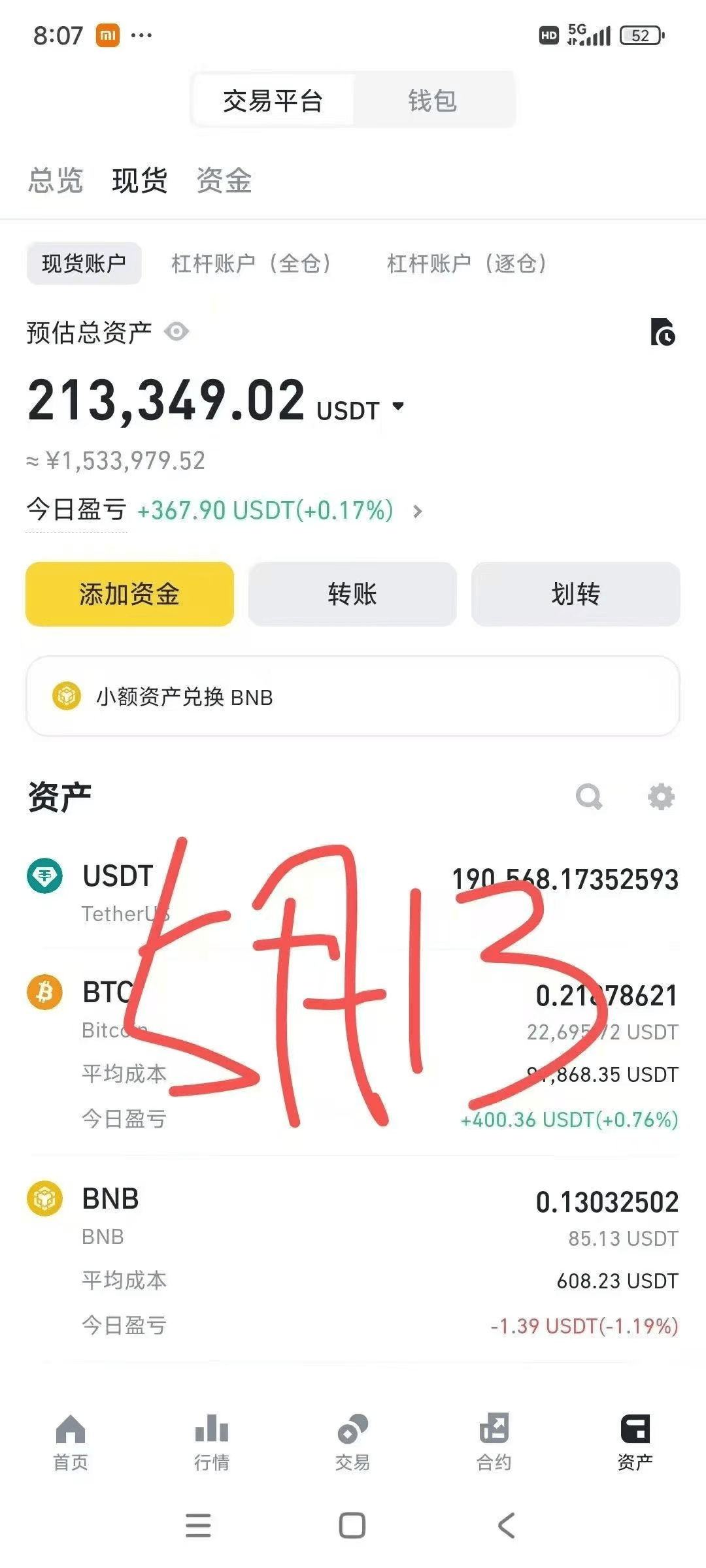Tap the 添加资金 button
This screenshot has height=1568, width=706.
pos(129,594)
